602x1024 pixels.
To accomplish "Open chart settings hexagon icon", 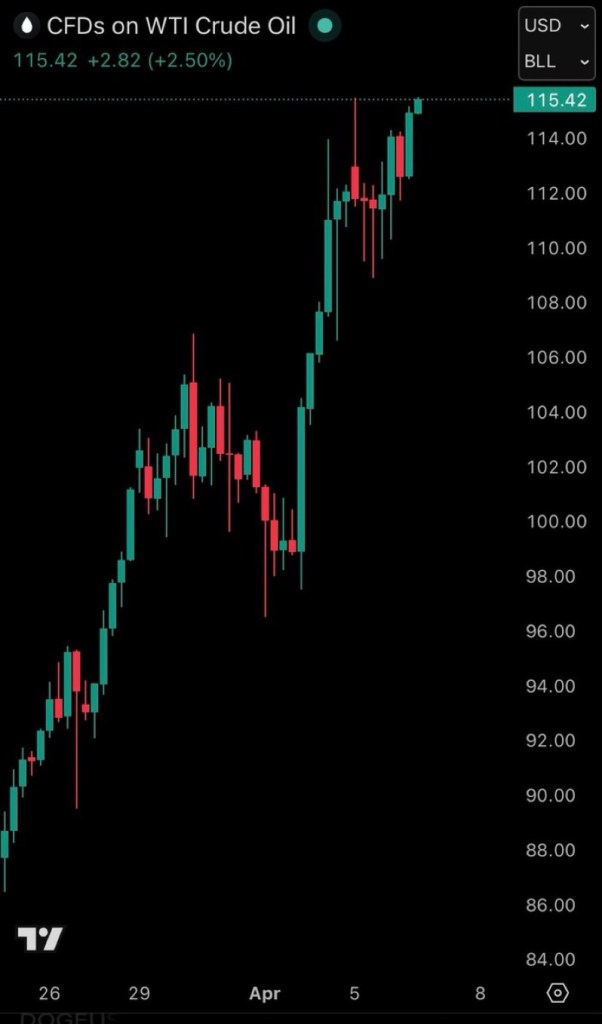I will point(558,993).
